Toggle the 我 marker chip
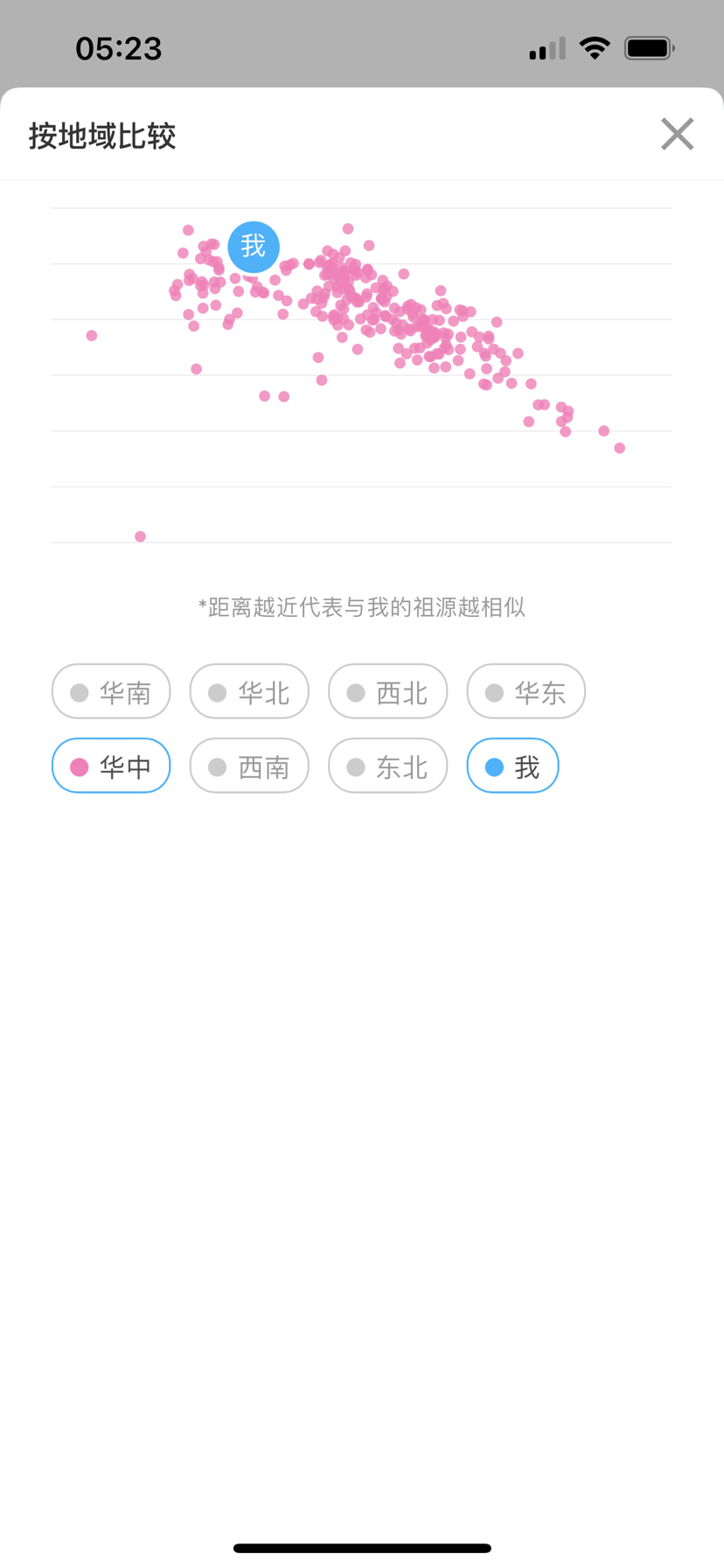This screenshot has height=1568, width=724. [512, 766]
